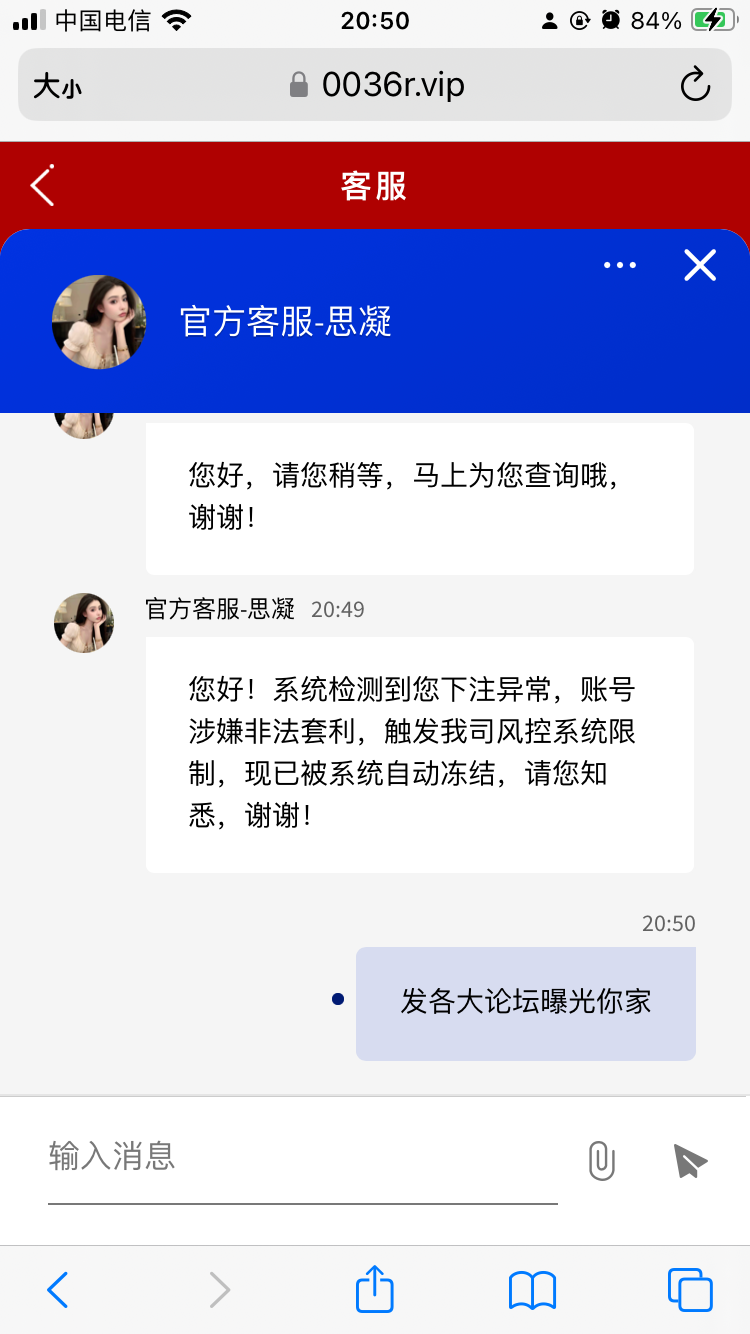Tap the 大小 text size control
750x1334 pixels.
tap(59, 84)
